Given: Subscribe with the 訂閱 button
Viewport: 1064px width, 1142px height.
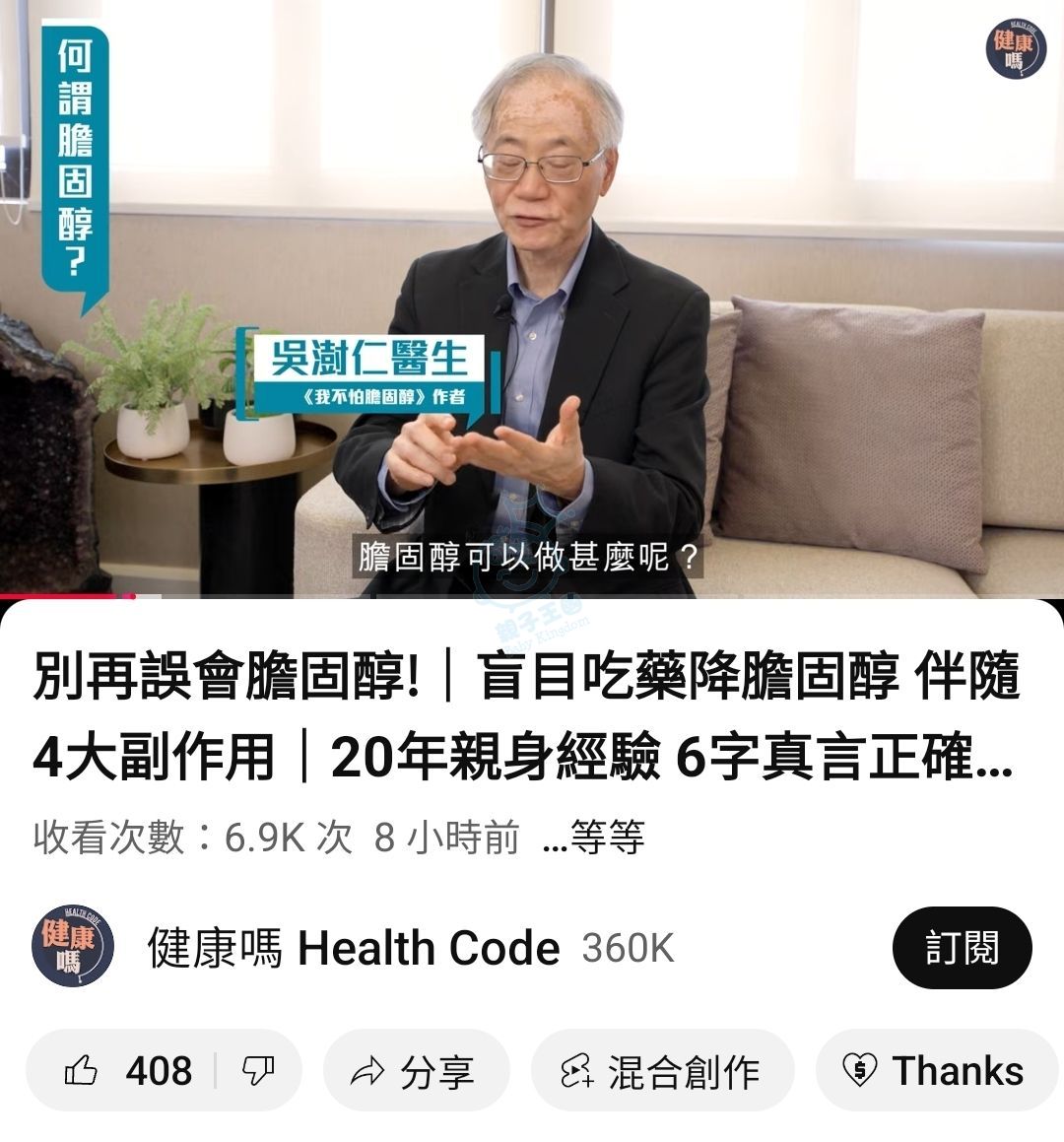Looking at the screenshot, I should point(962,948).
